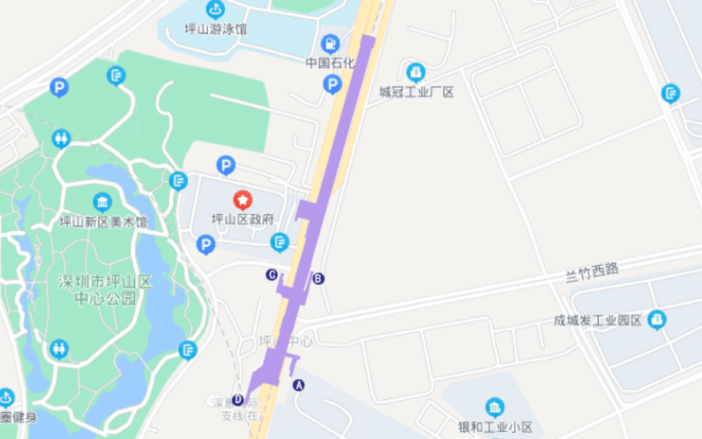Open the 坪山游泳馆 map marker
Screen dimensions: 702x439
click(214, 9)
